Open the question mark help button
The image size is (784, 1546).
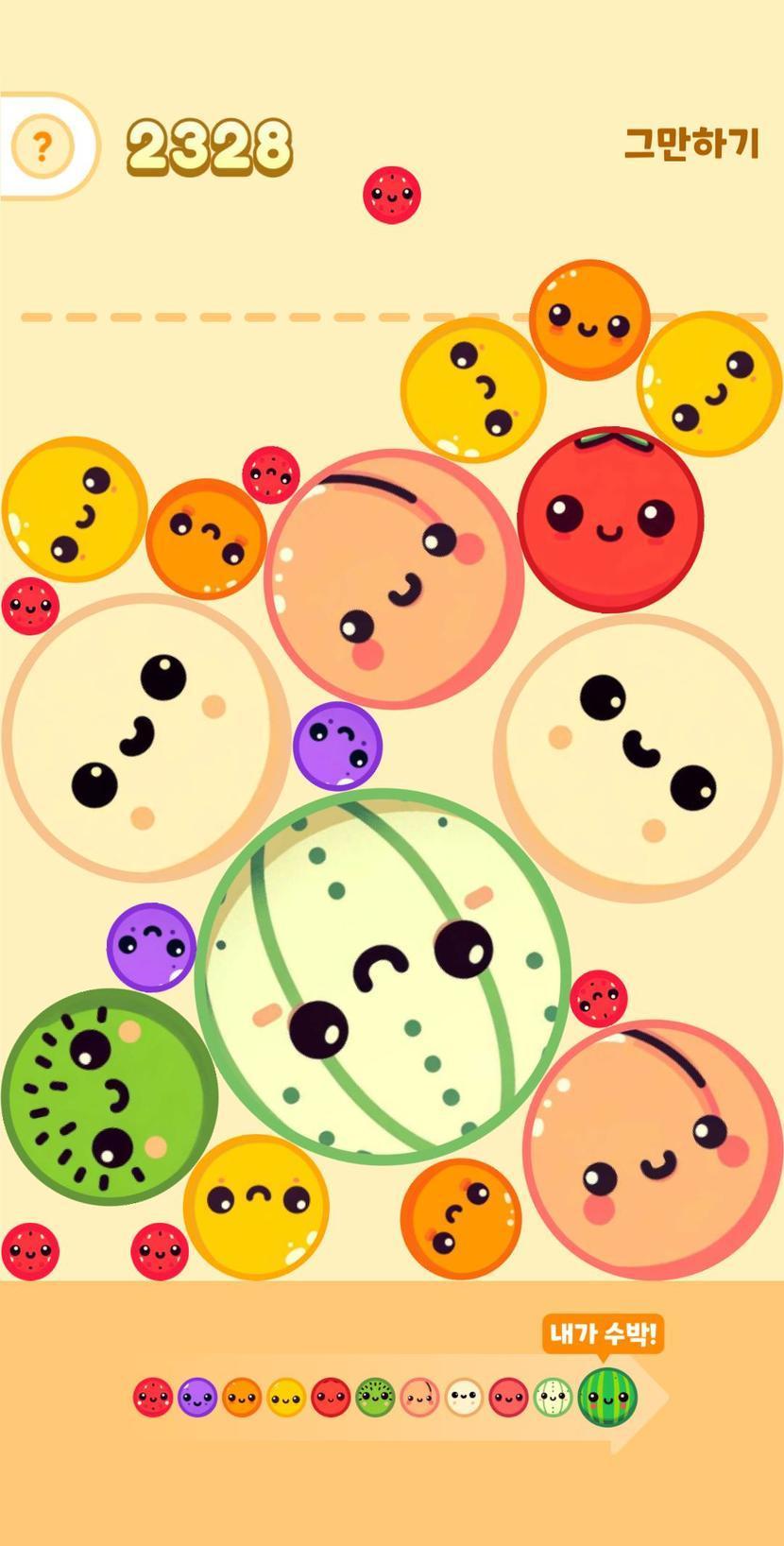(42, 146)
